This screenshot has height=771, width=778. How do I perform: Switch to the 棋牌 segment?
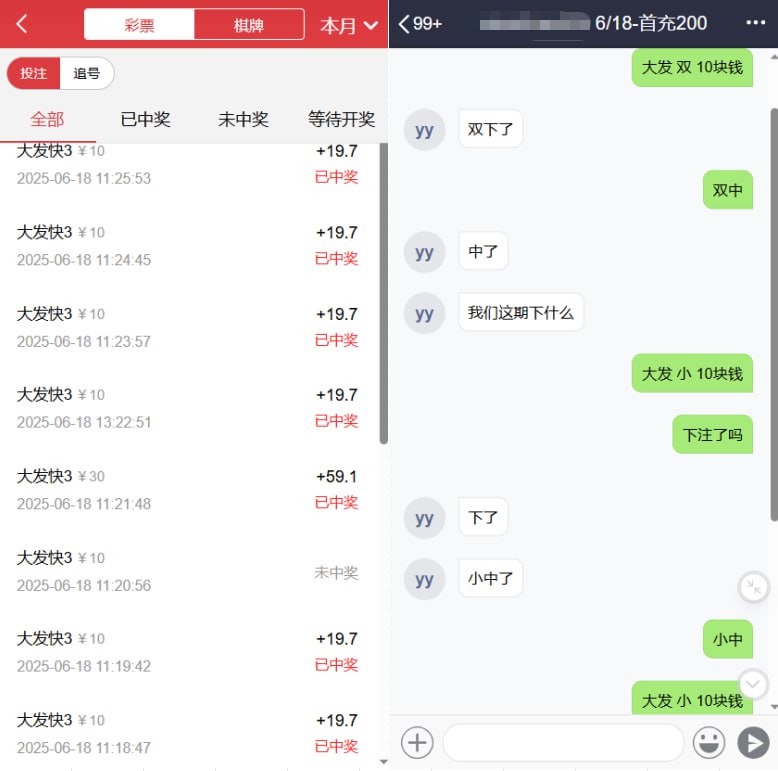tap(248, 25)
